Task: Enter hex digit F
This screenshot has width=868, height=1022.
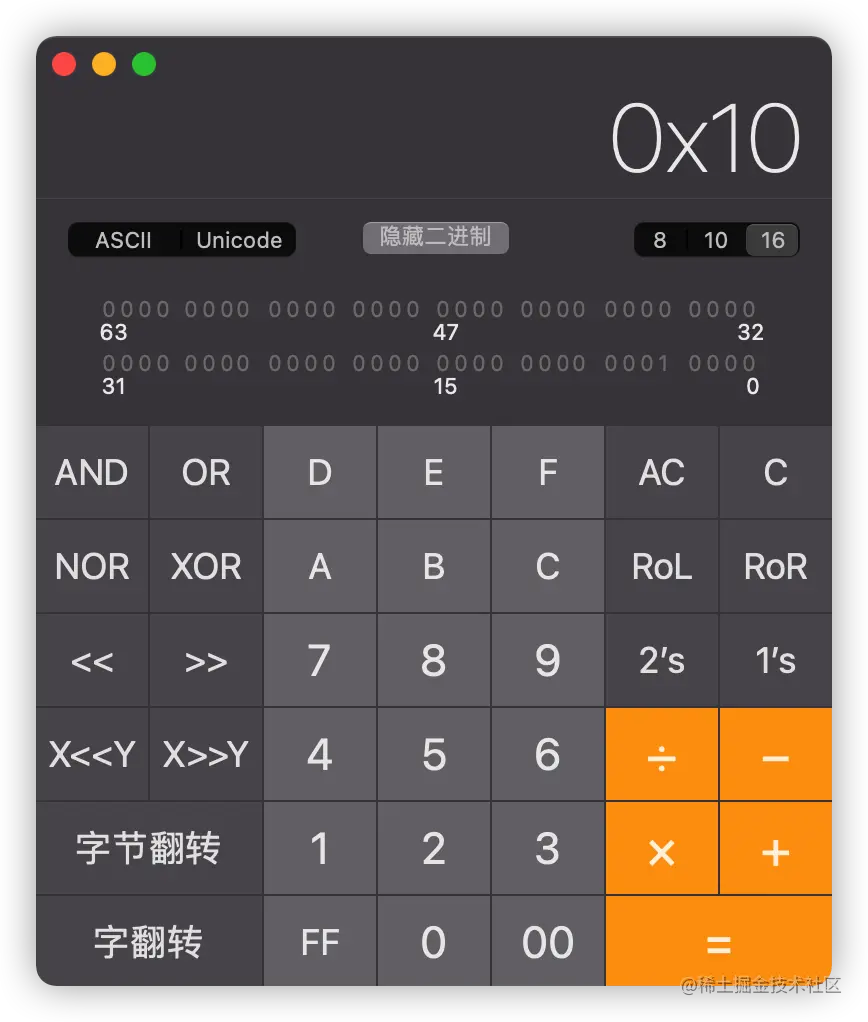Action: pyautogui.click(x=547, y=472)
